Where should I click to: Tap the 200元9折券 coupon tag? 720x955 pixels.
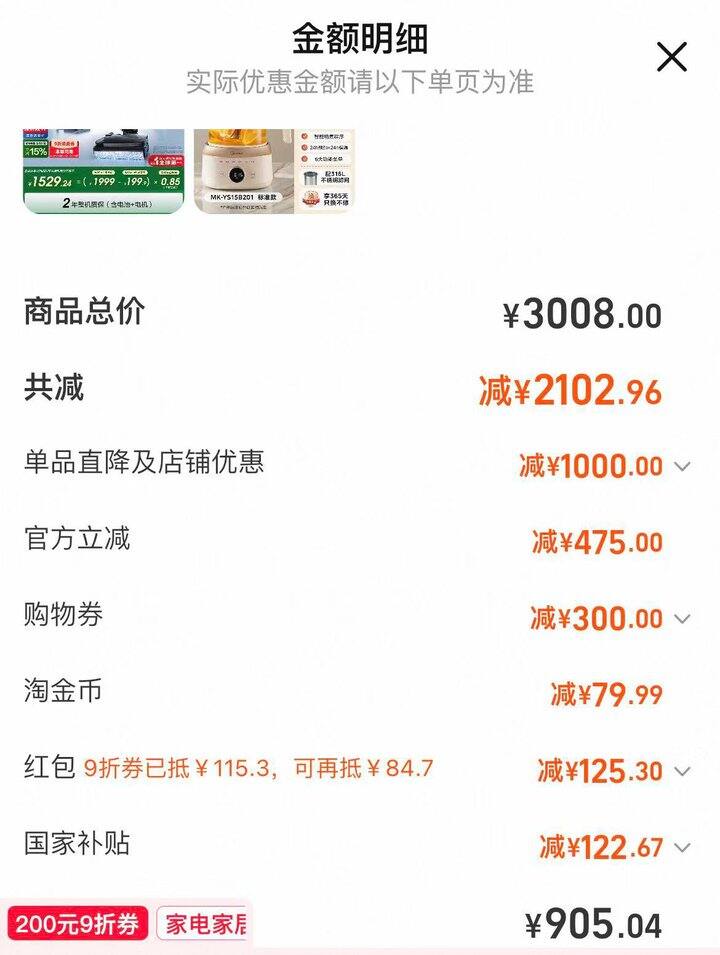click(x=80, y=924)
